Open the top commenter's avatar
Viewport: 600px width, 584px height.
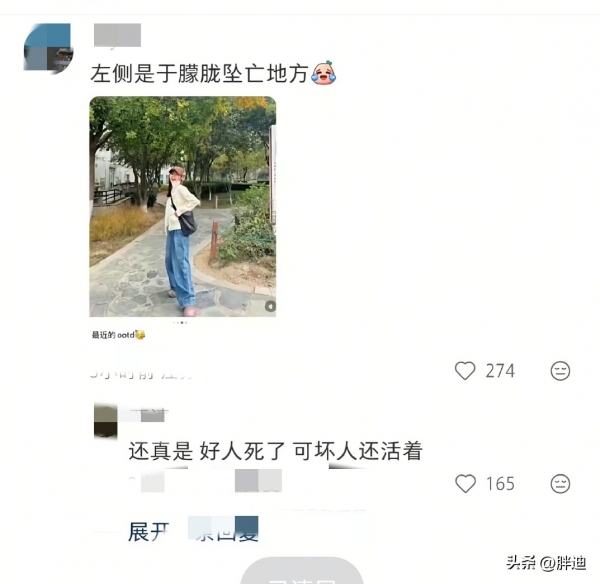click(x=48, y=48)
